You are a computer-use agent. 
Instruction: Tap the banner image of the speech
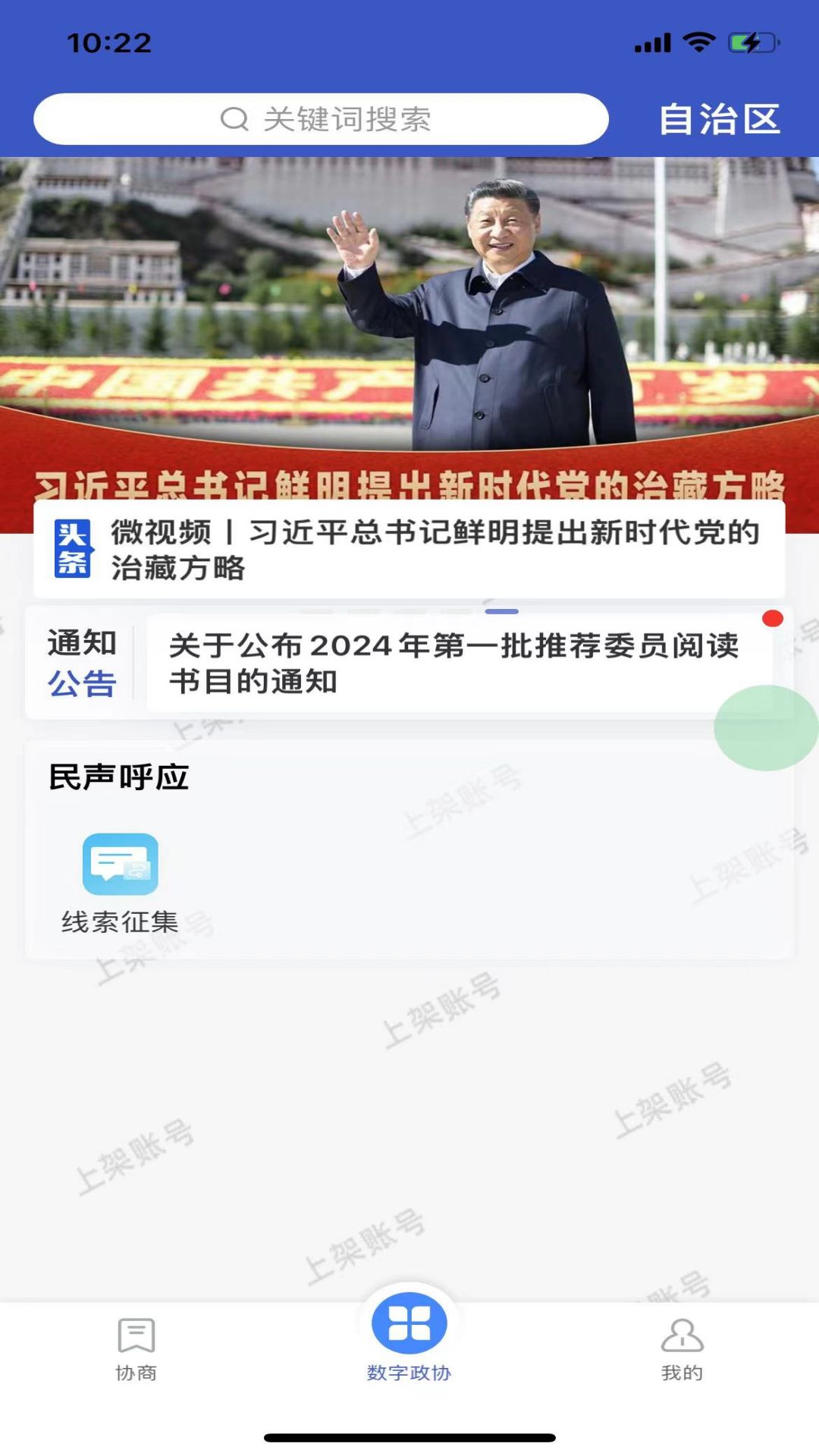coord(409,318)
